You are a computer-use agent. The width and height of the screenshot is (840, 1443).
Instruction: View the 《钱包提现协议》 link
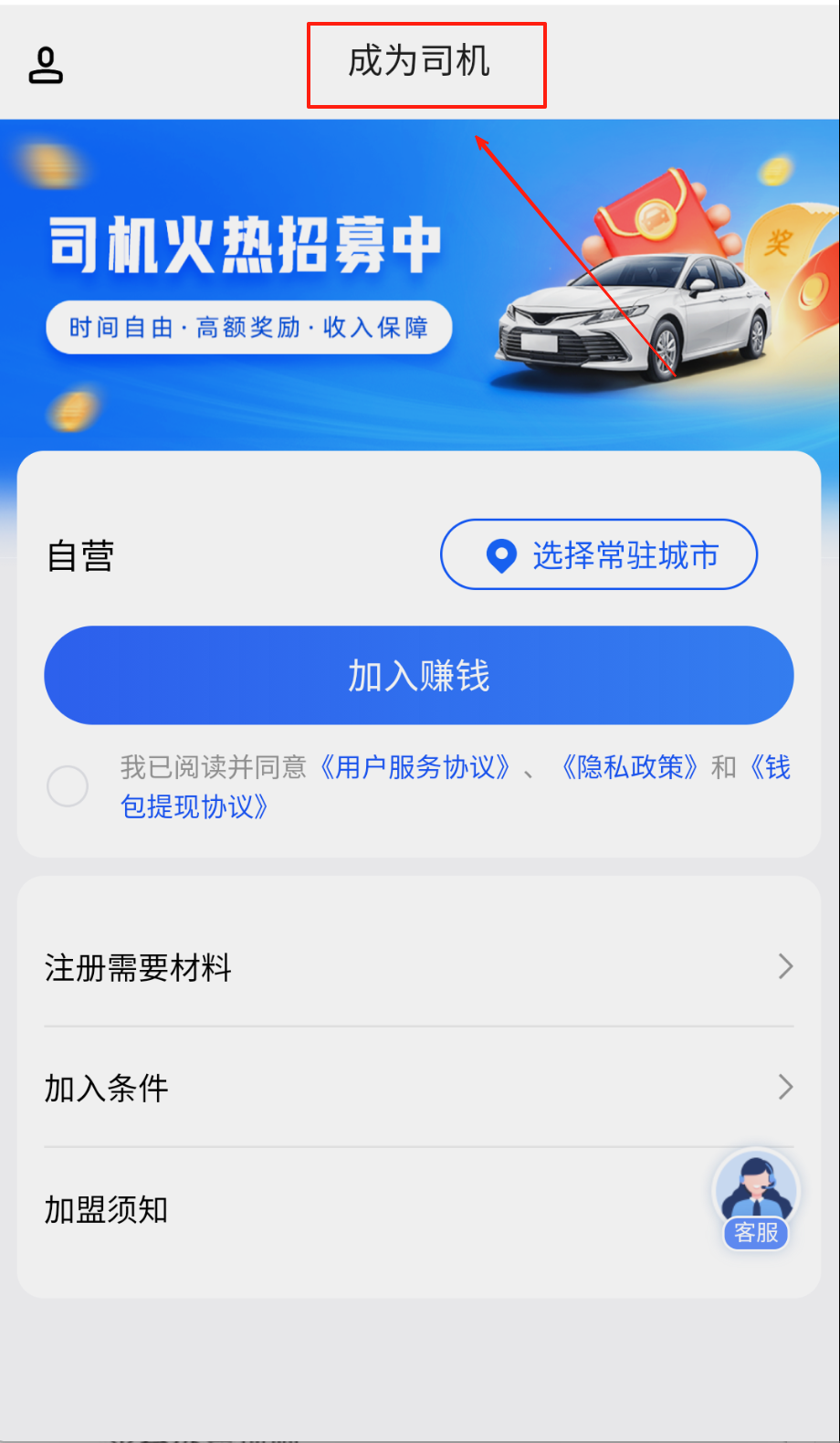tap(194, 807)
